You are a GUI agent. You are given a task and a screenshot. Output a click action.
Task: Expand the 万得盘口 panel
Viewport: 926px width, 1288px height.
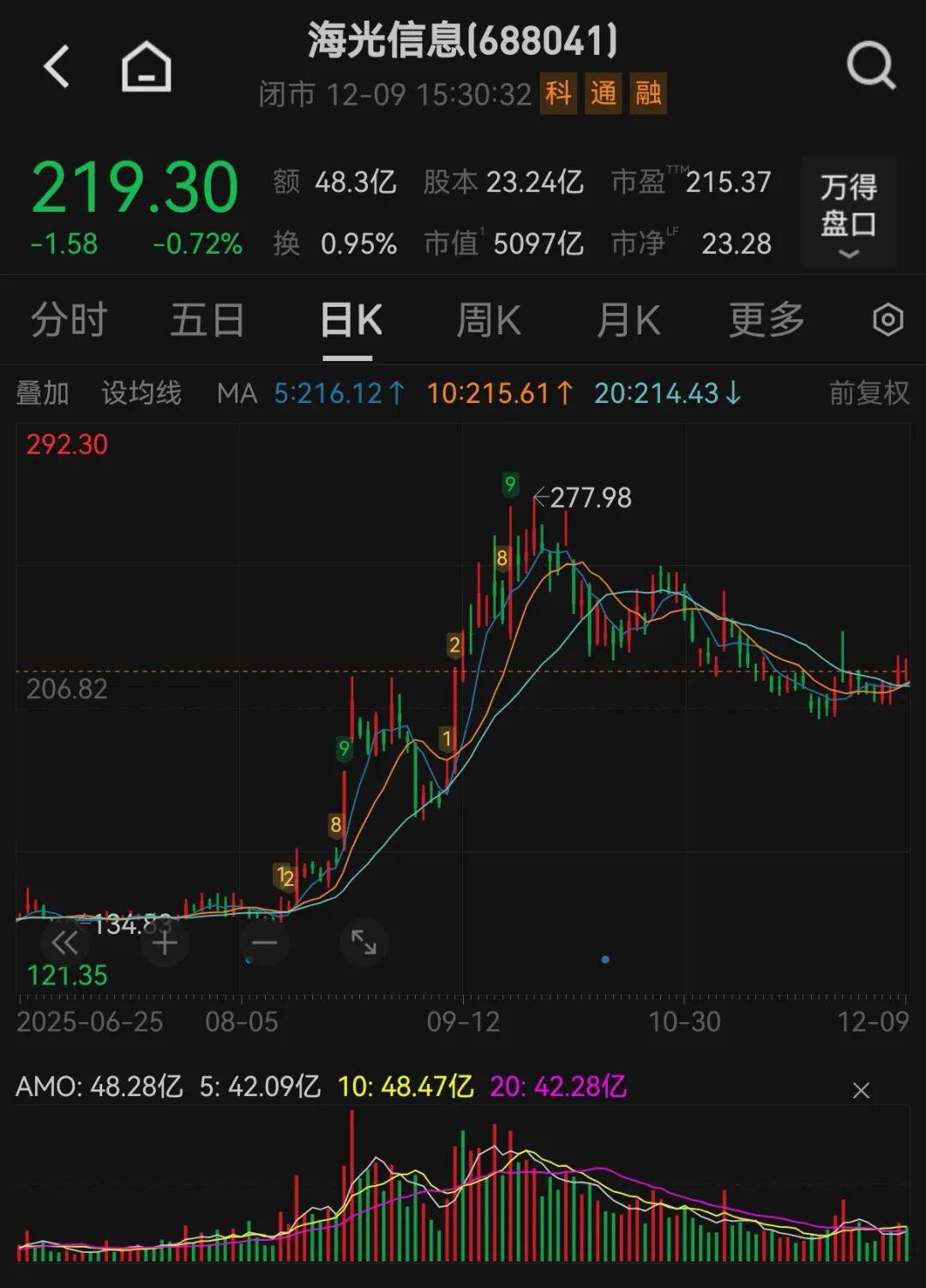pyautogui.click(x=848, y=212)
